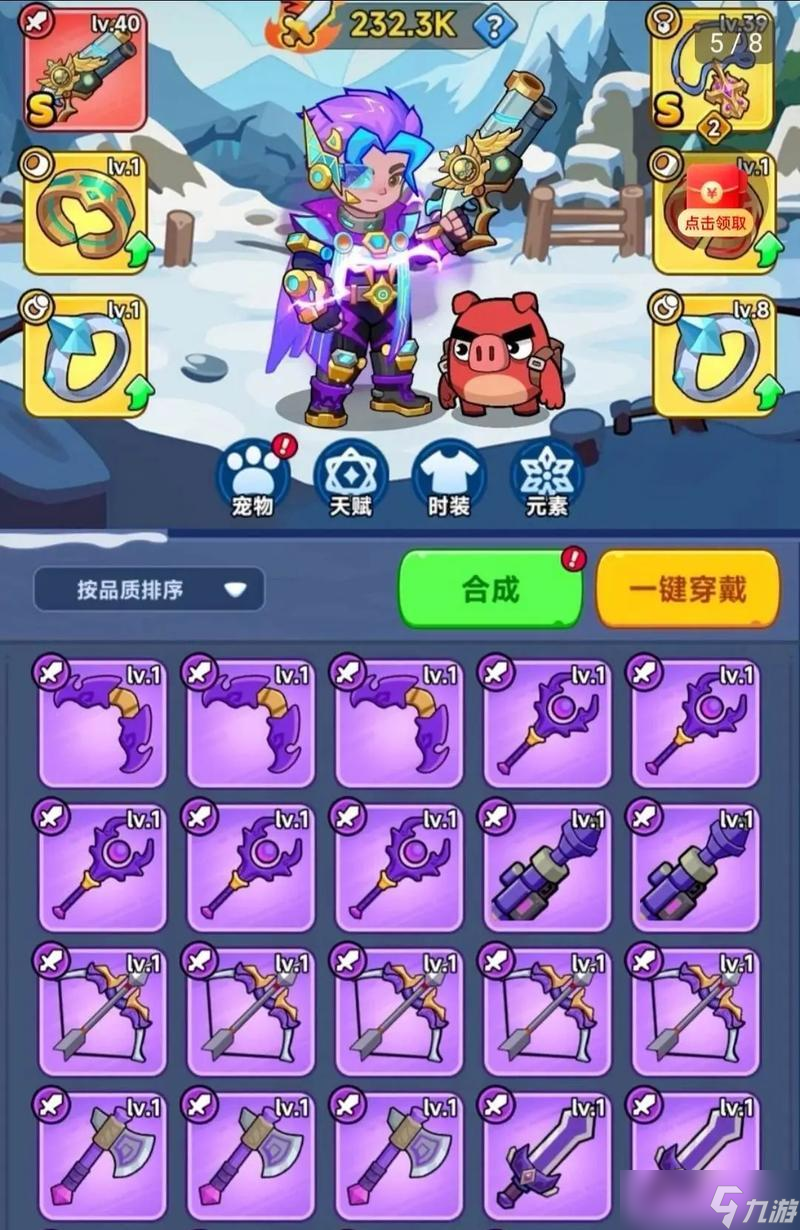
Task: Open the equipped lv.8 ring slot
Action: (x=714, y=355)
